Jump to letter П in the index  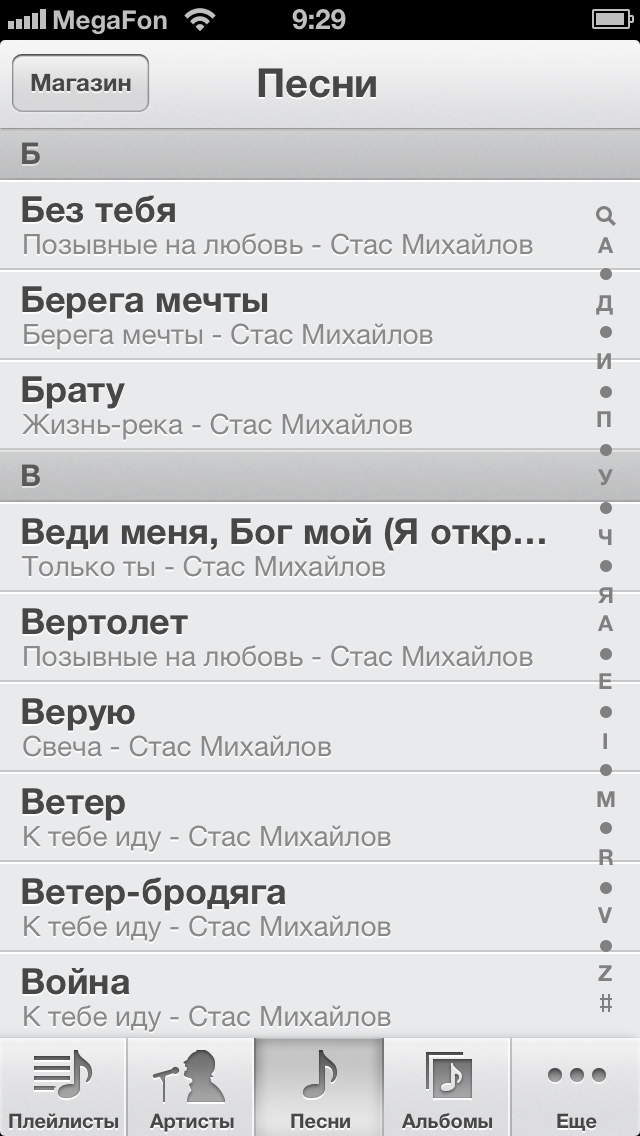(x=604, y=419)
